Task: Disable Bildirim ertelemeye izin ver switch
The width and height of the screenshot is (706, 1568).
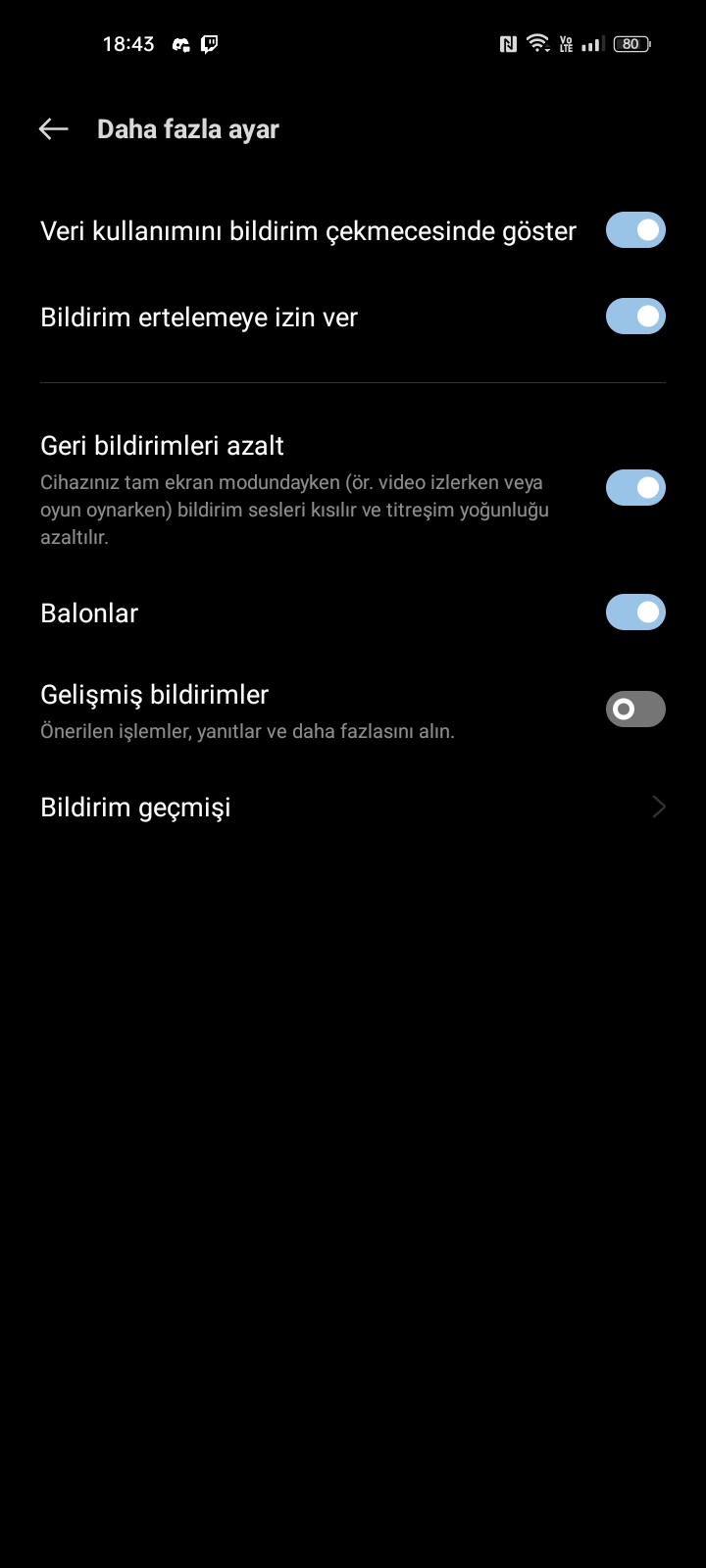Action: pyautogui.click(x=635, y=317)
